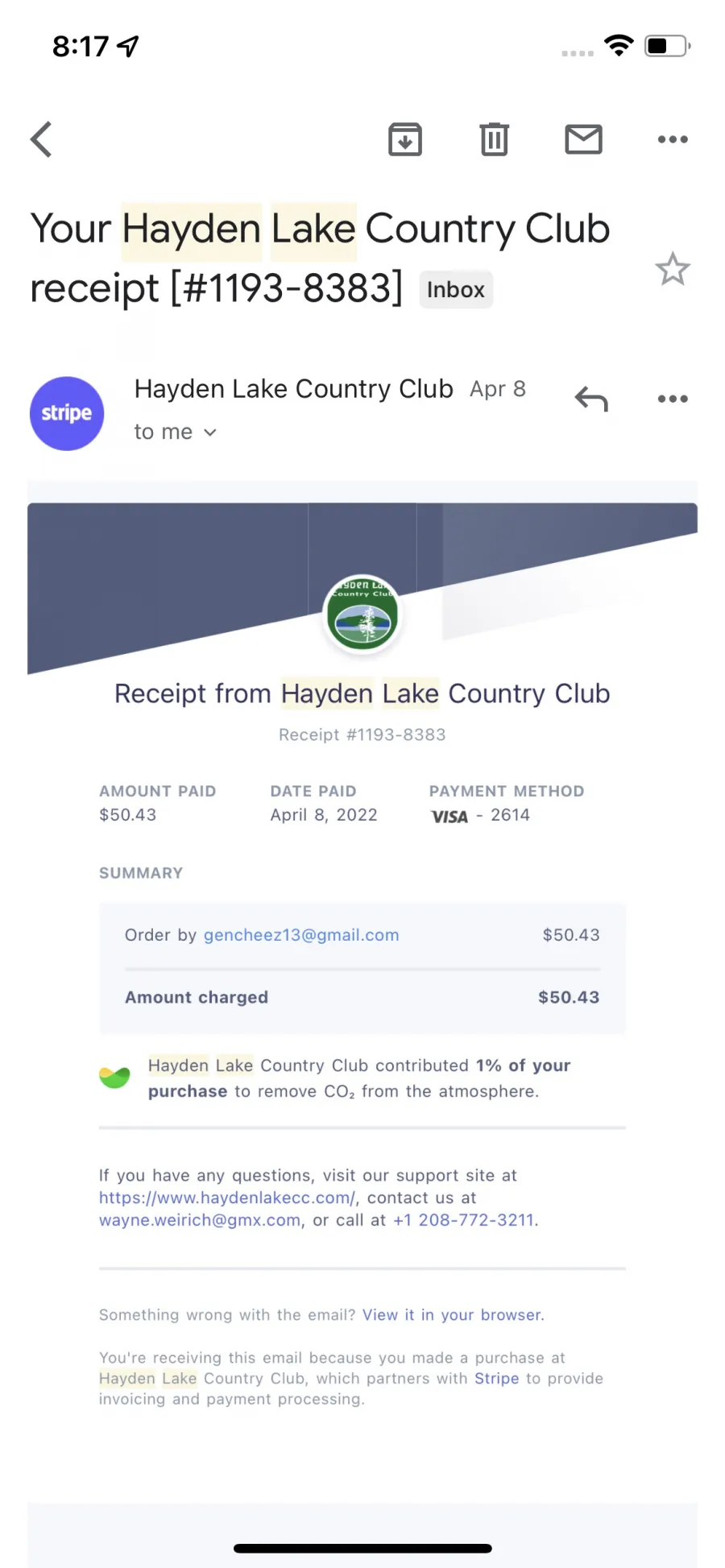This screenshot has width=725, height=1568.
Task: Visit the haydenlakecc.com support site
Action: [x=227, y=1198]
